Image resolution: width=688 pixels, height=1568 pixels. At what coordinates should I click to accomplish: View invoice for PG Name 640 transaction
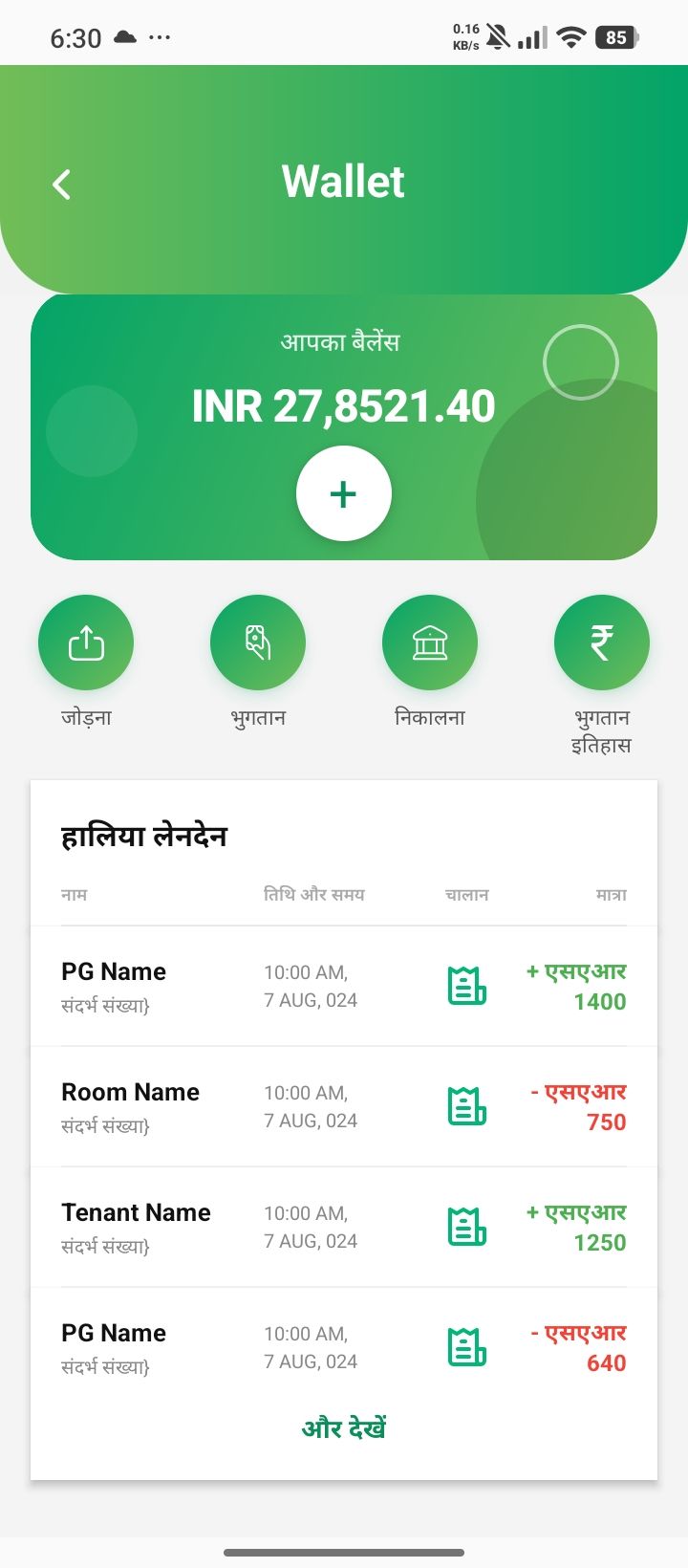coord(466,1347)
